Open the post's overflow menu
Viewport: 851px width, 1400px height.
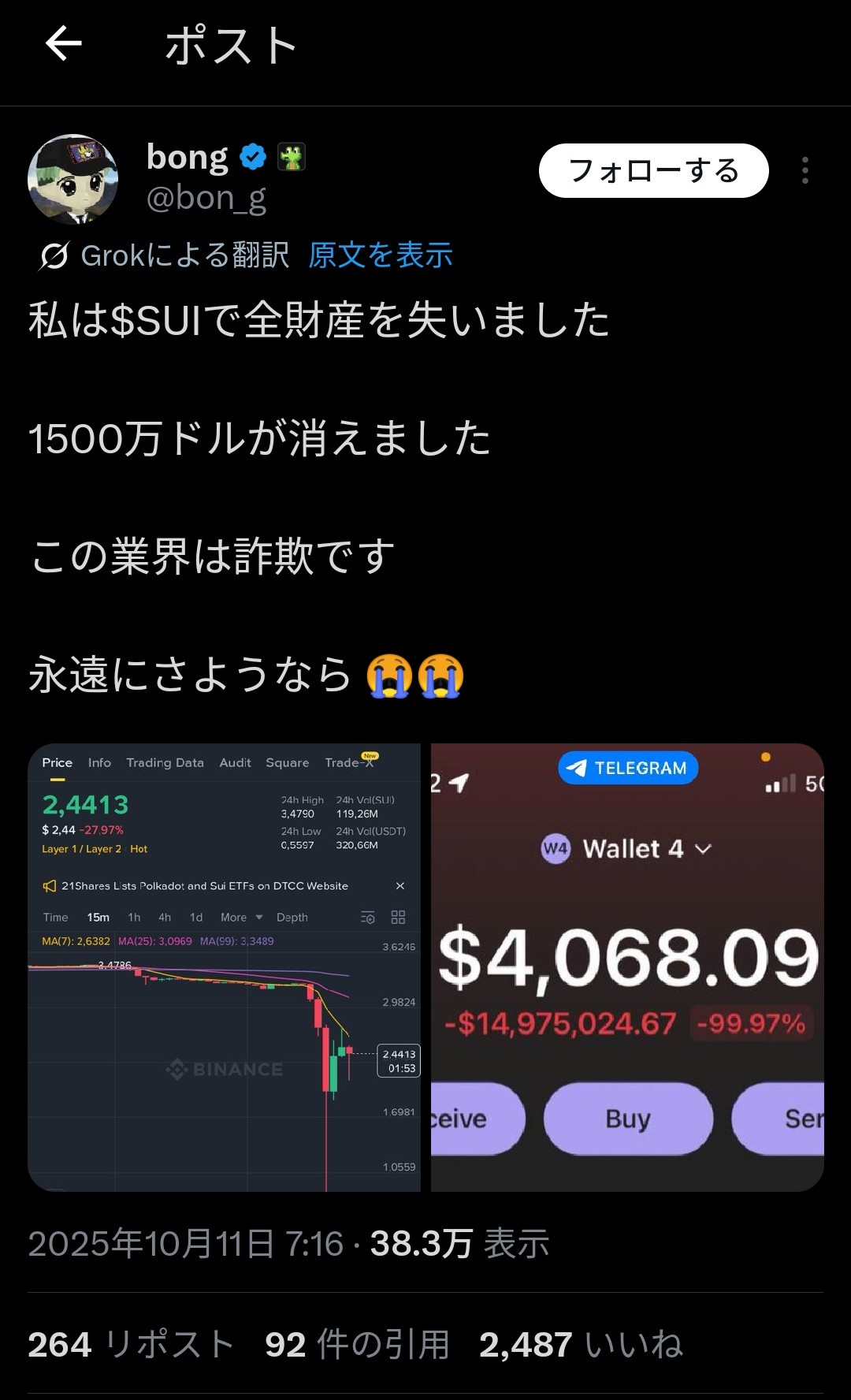pyautogui.click(x=805, y=170)
